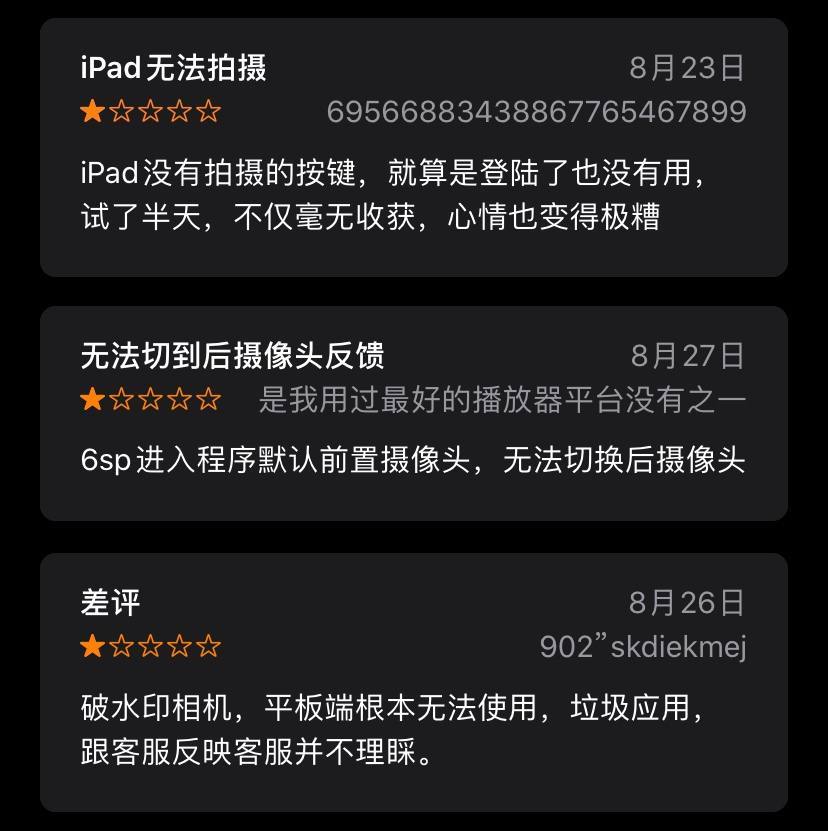Click the second empty star under 差评

pyautogui.click(x=119, y=646)
